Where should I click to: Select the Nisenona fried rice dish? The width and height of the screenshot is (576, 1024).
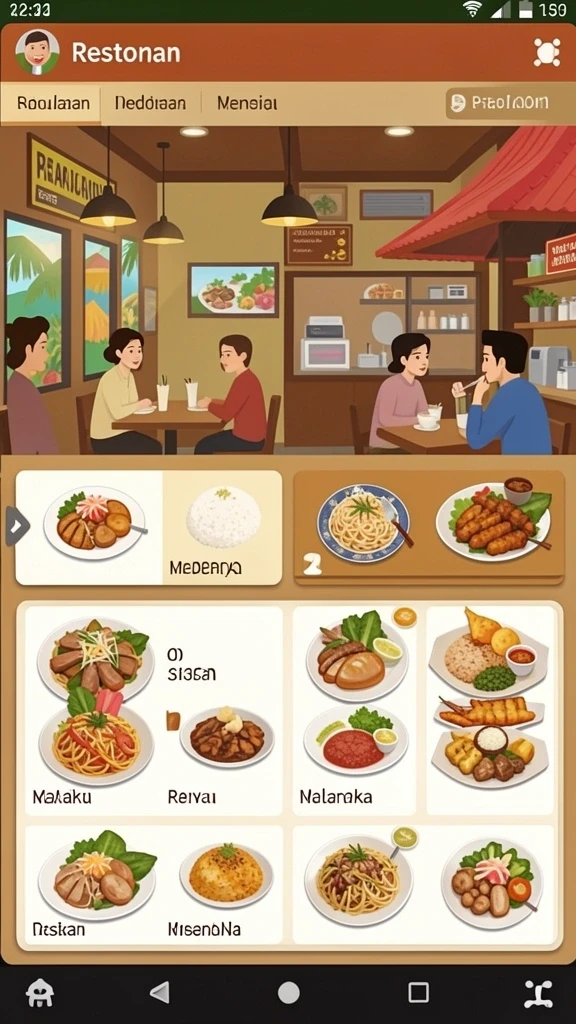pos(222,884)
